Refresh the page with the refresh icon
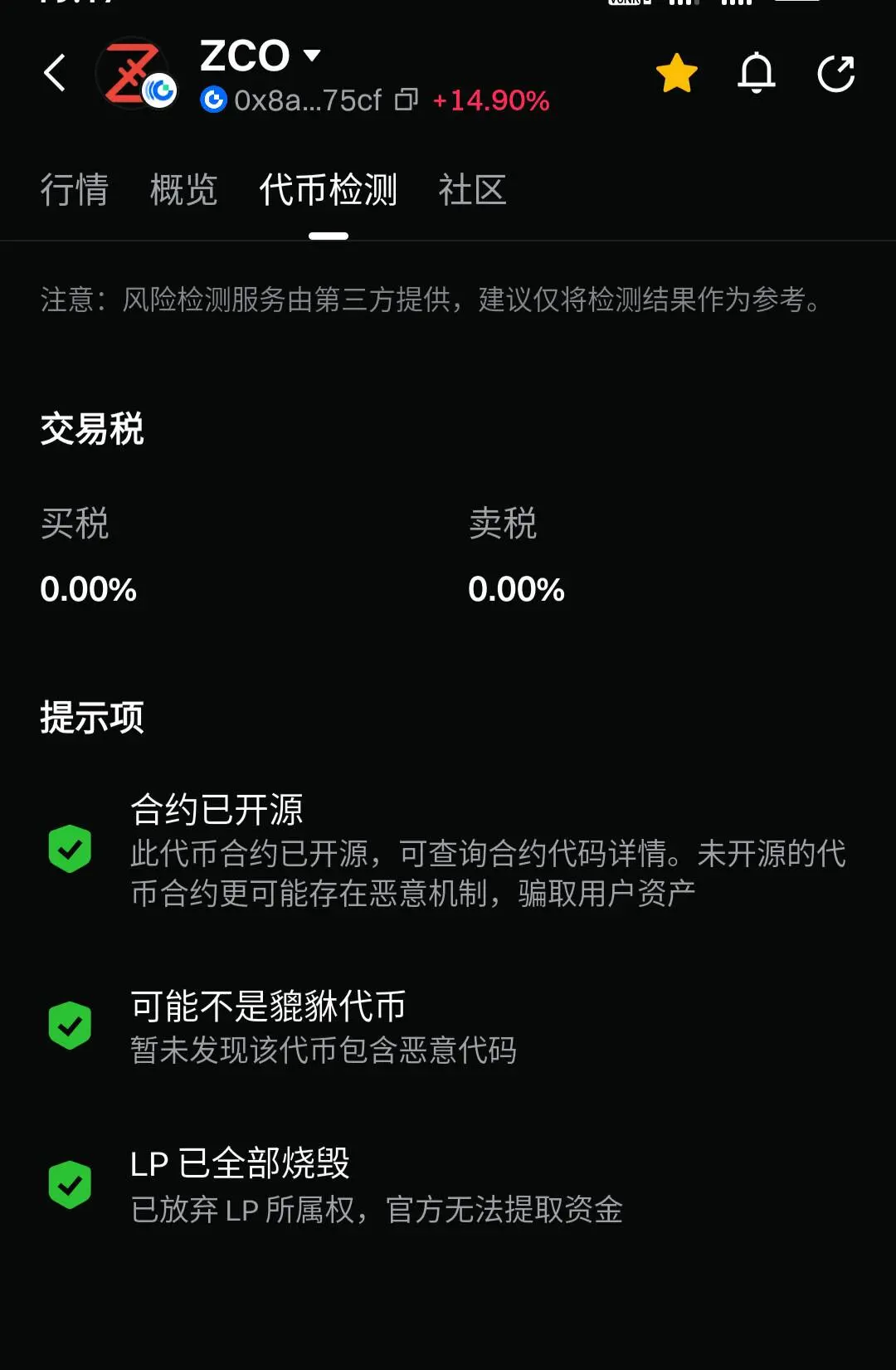896x1370 pixels. tap(836, 73)
